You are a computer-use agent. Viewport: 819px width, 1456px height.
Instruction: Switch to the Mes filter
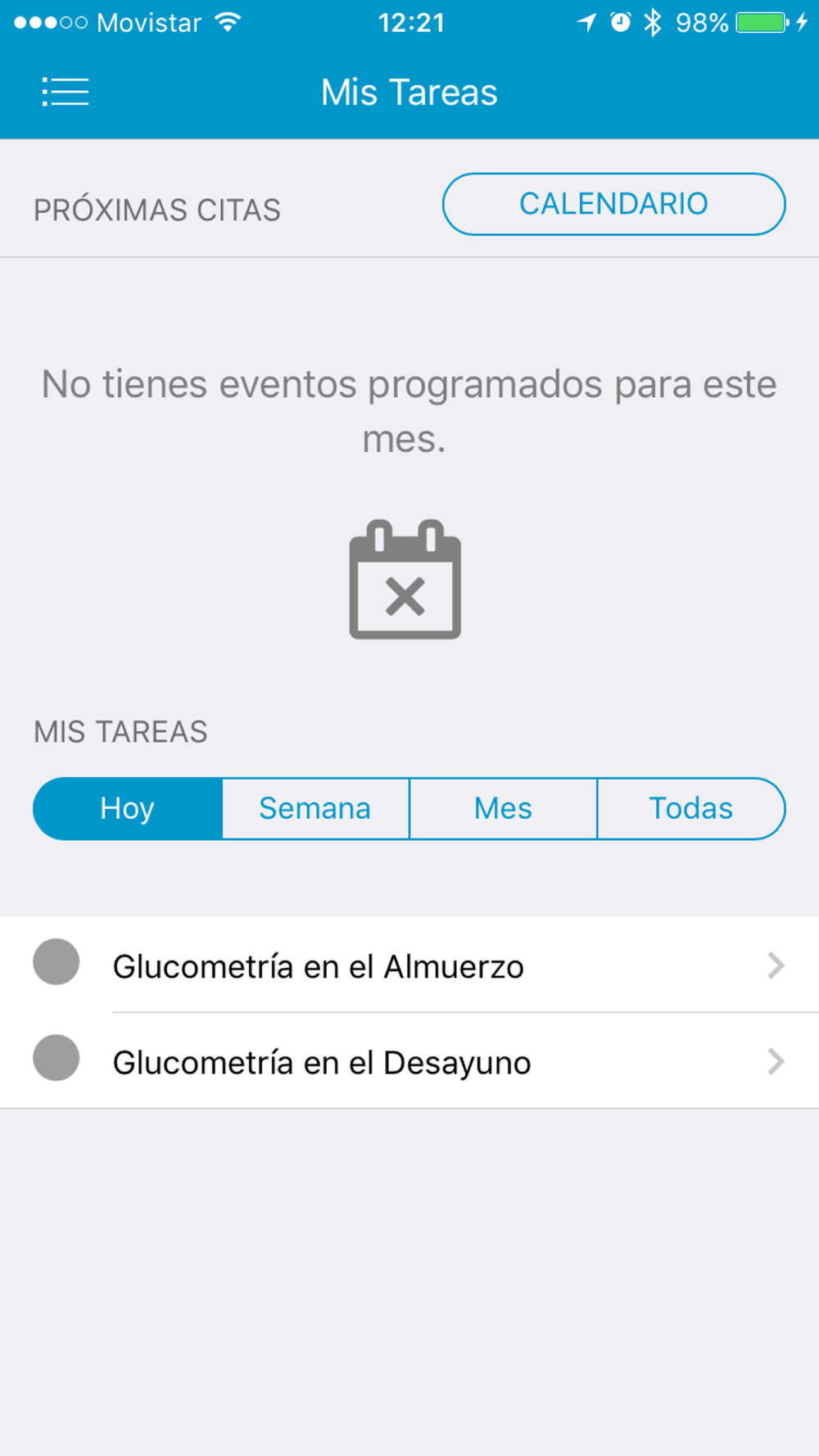point(503,808)
